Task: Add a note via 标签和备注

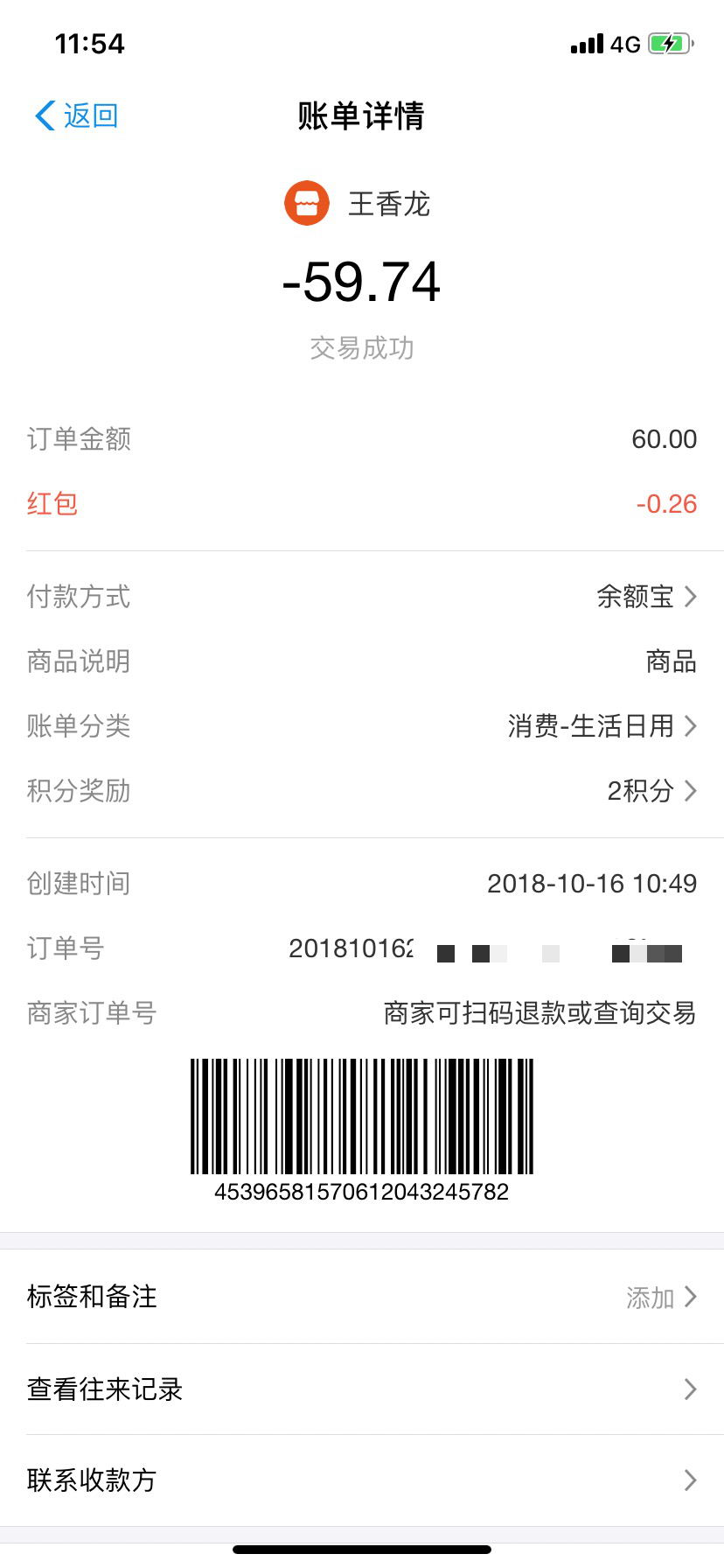Action: [362, 1297]
